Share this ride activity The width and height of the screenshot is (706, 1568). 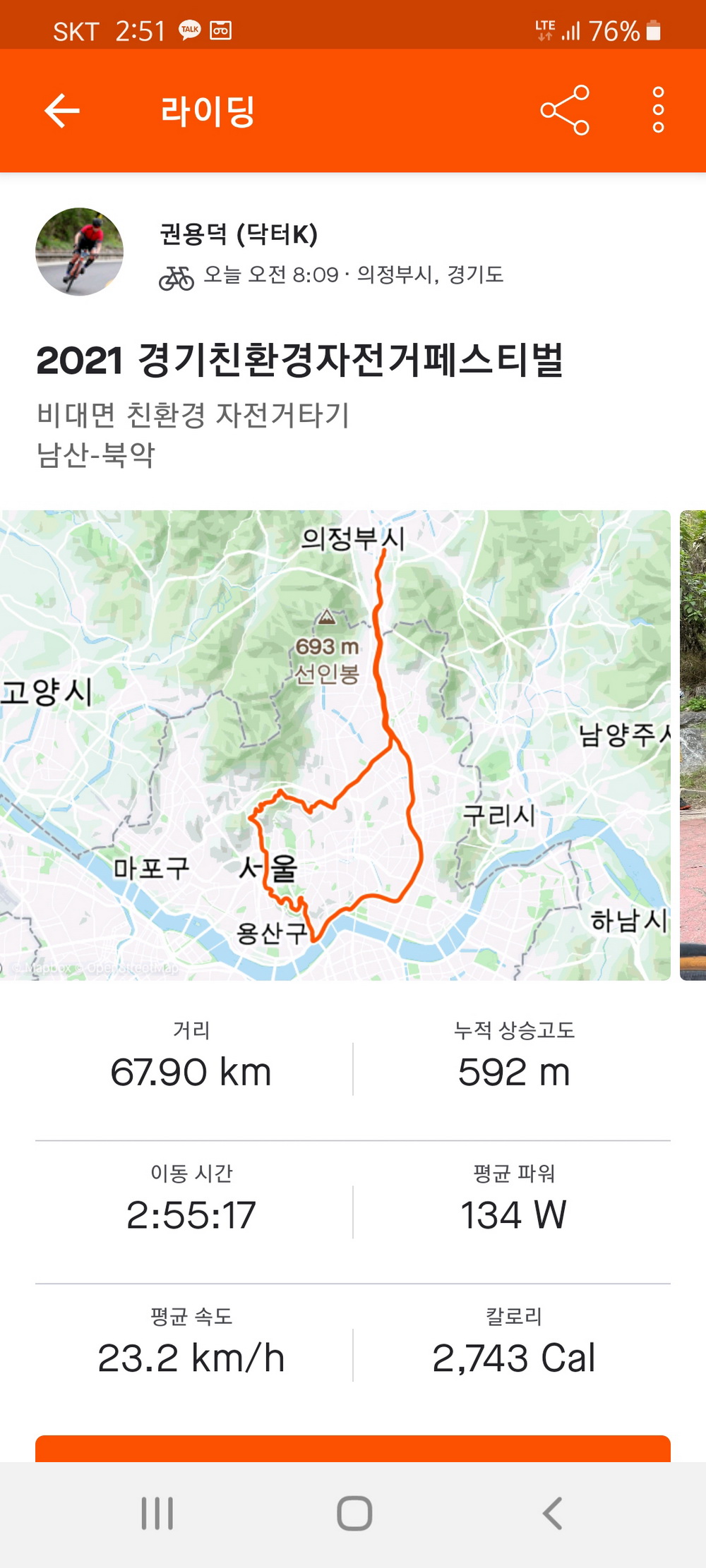click(x=565, y=110)
